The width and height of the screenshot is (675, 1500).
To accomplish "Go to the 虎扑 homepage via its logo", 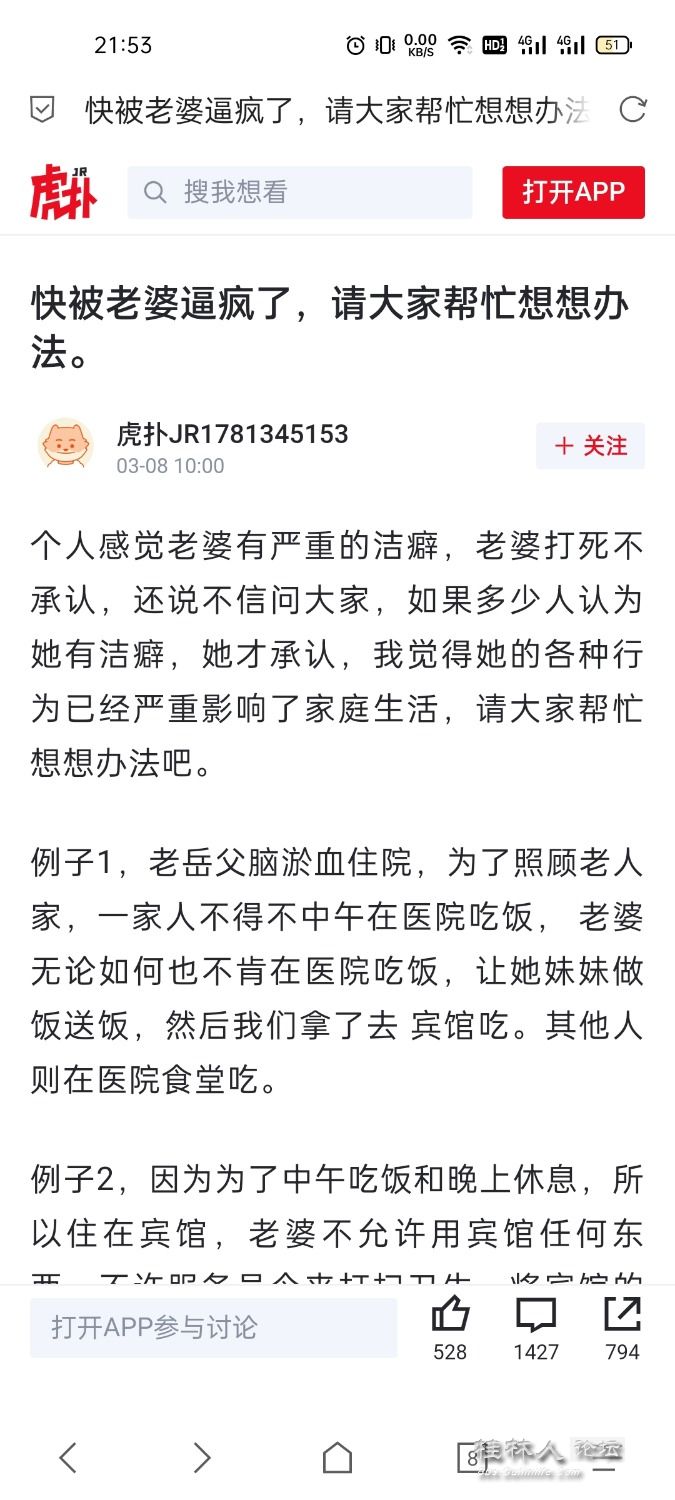I will pos(63,192).
